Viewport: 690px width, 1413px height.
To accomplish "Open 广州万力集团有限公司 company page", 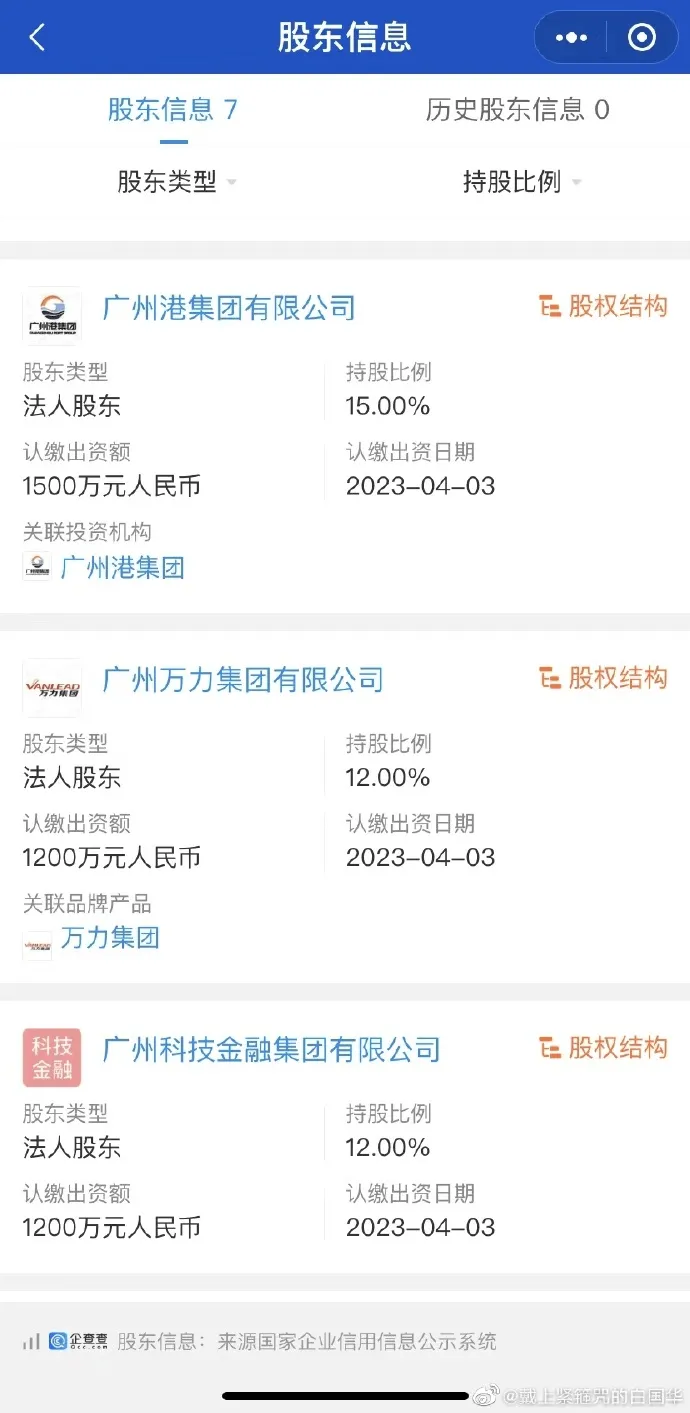I will [243, 679].
